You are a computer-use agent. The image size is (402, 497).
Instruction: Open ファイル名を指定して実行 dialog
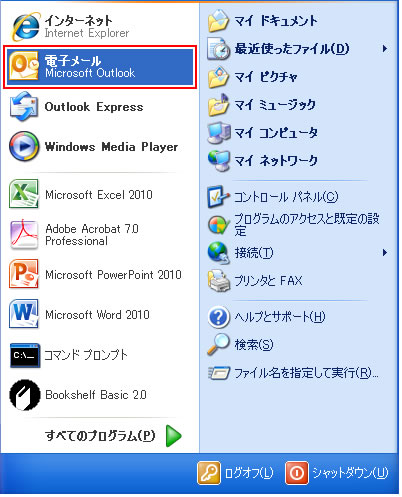tap(298, 373)
